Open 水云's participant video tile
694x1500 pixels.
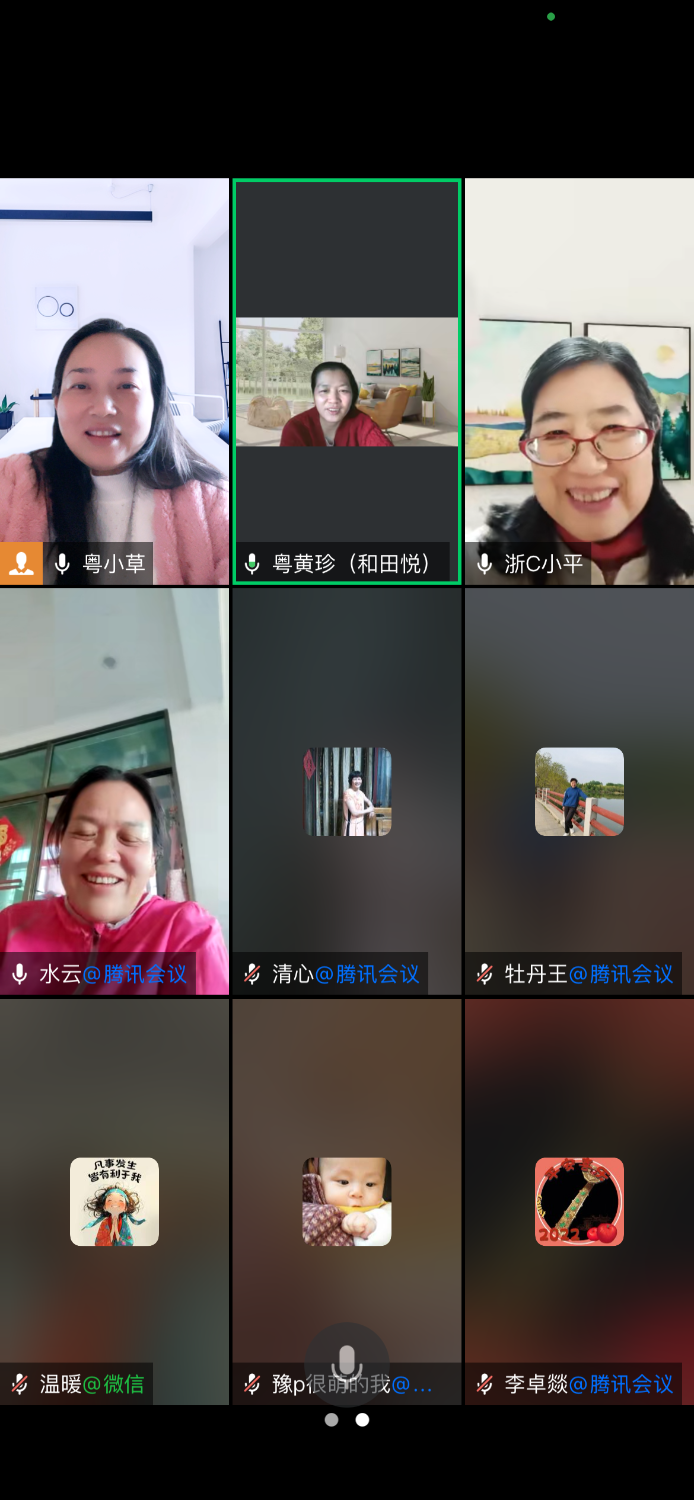point(114,790)
